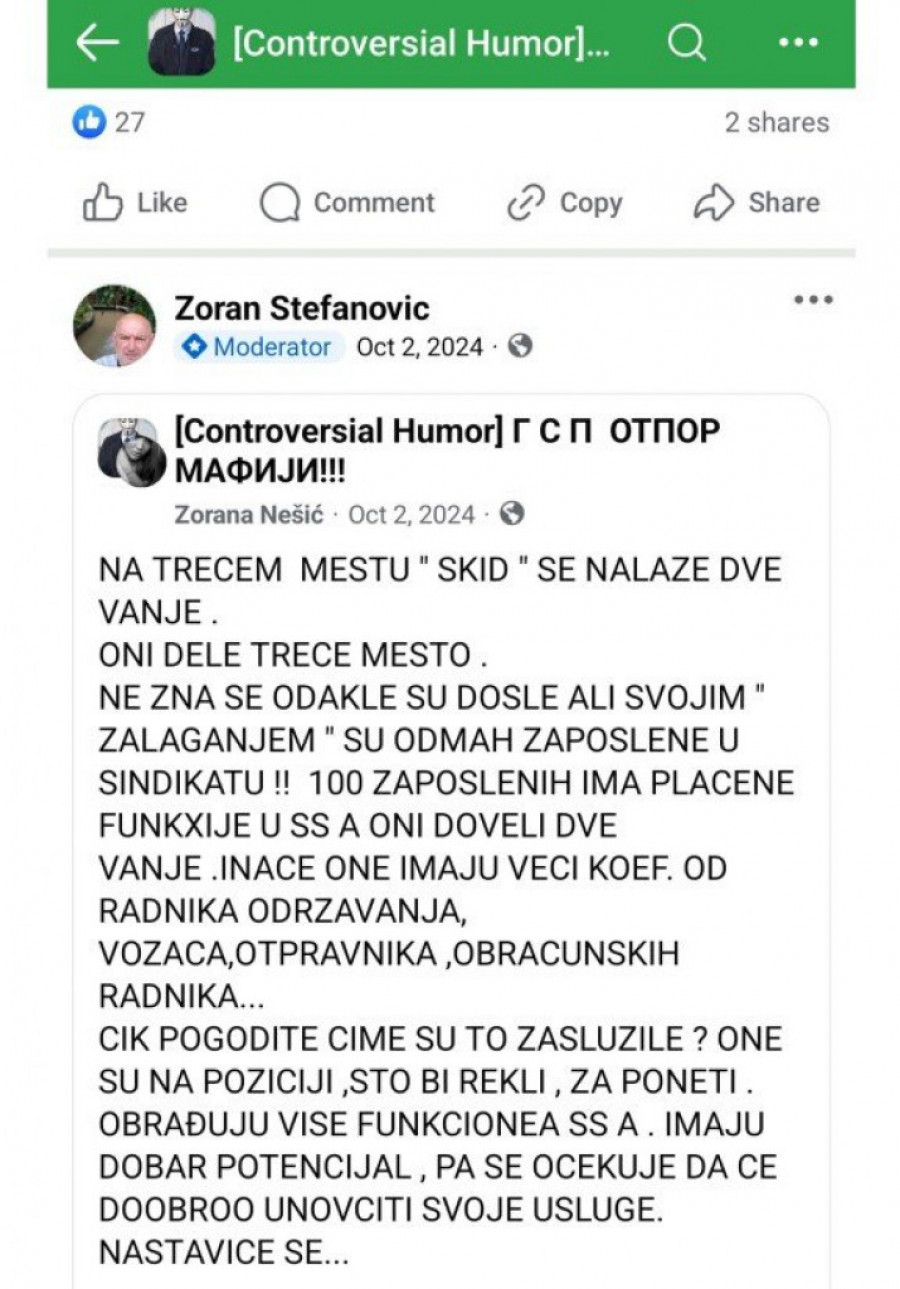Open the Controversial Humor group title
Viewport: 900px width, 1289px height.
point(420,44)
